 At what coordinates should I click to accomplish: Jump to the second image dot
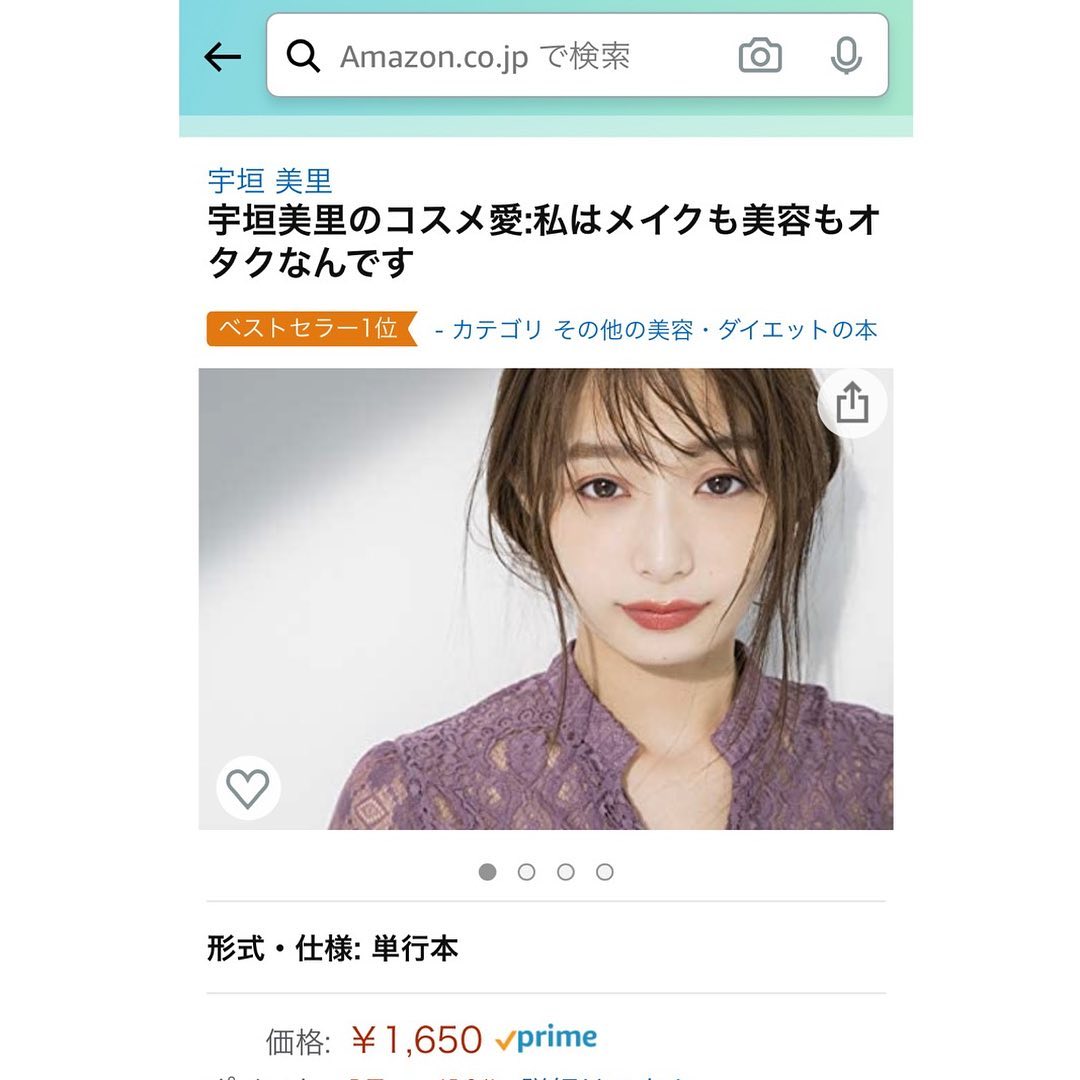point(527,872)
